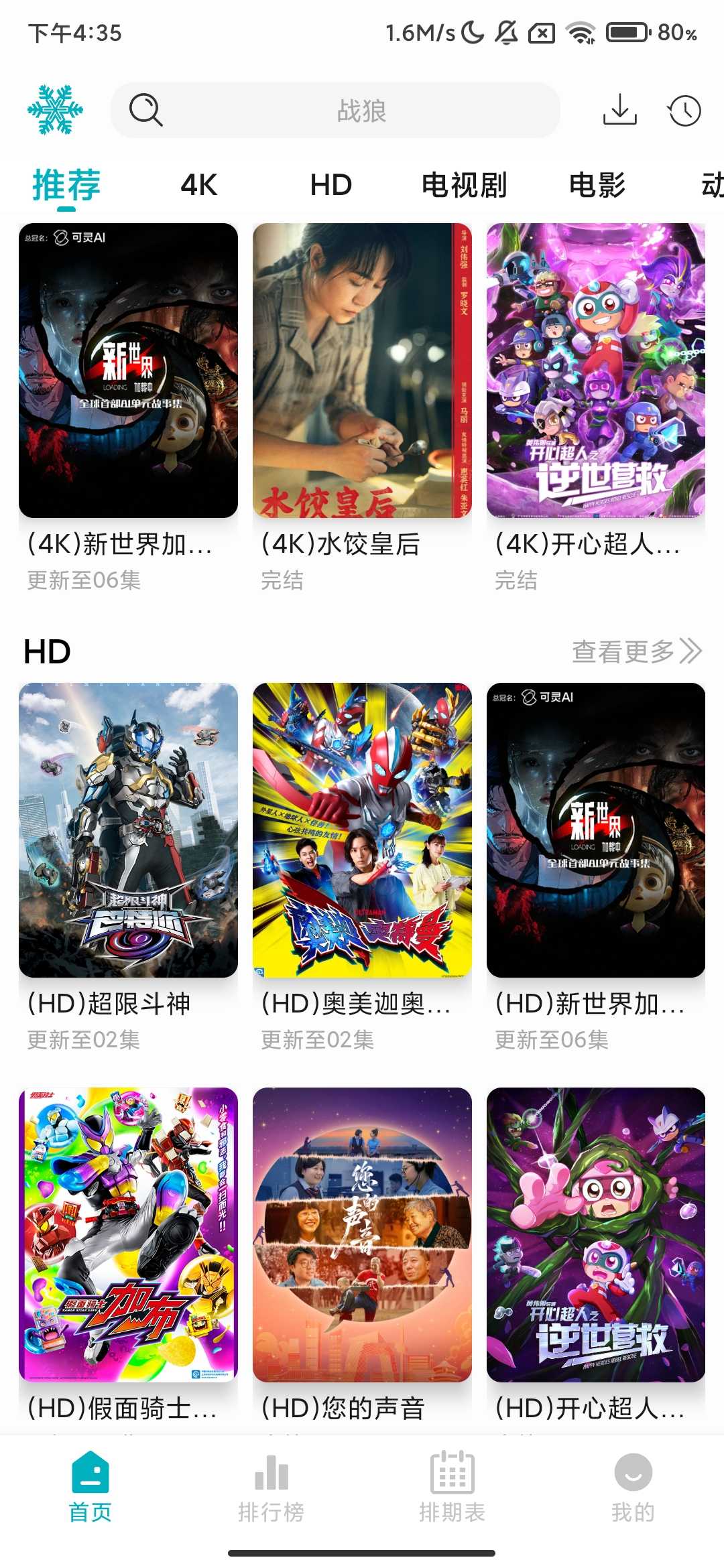Switch to the 4K top tab
Image resolution: width=724 pixels, height=1568 pixels.
(199, 185)
